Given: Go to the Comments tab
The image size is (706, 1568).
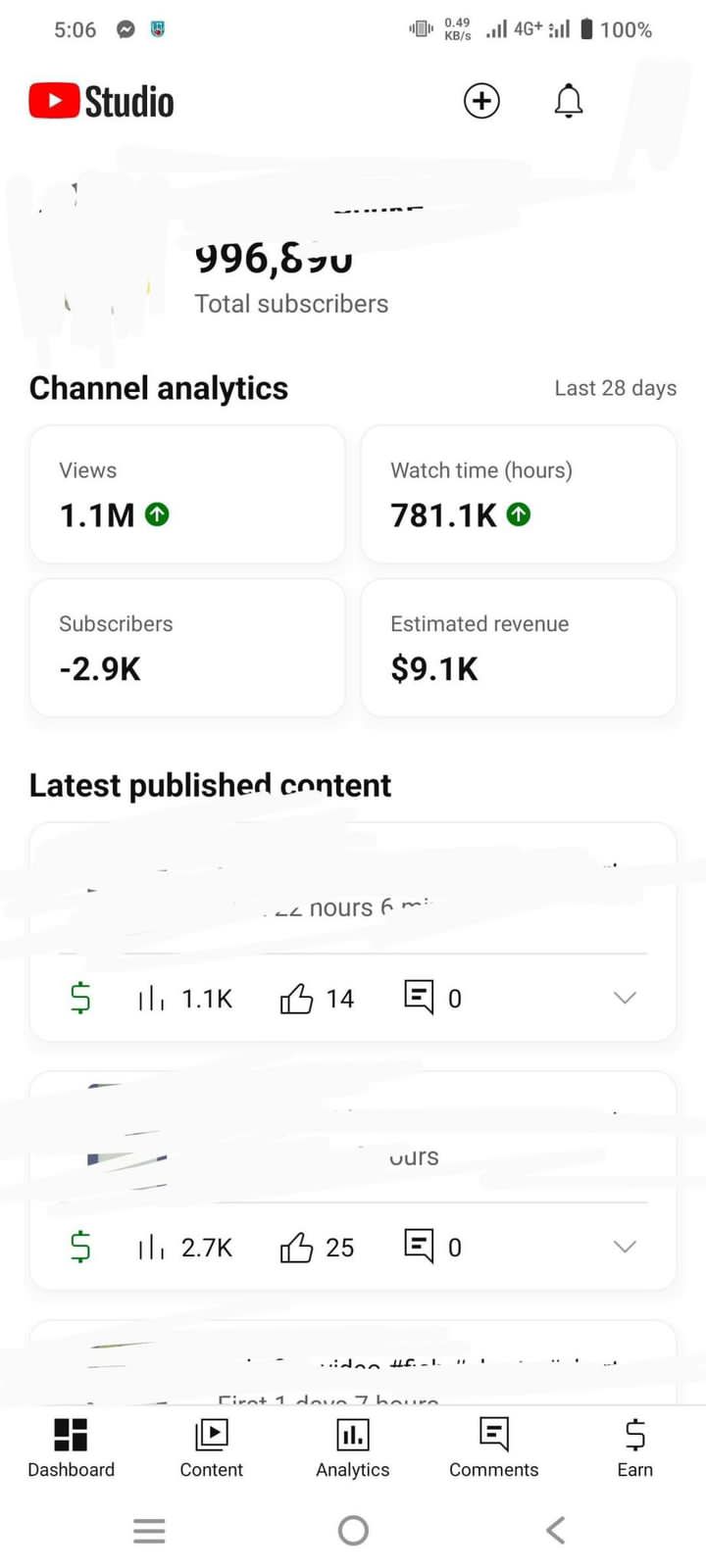Looking at the screenshot, I should click(493, 1447).
